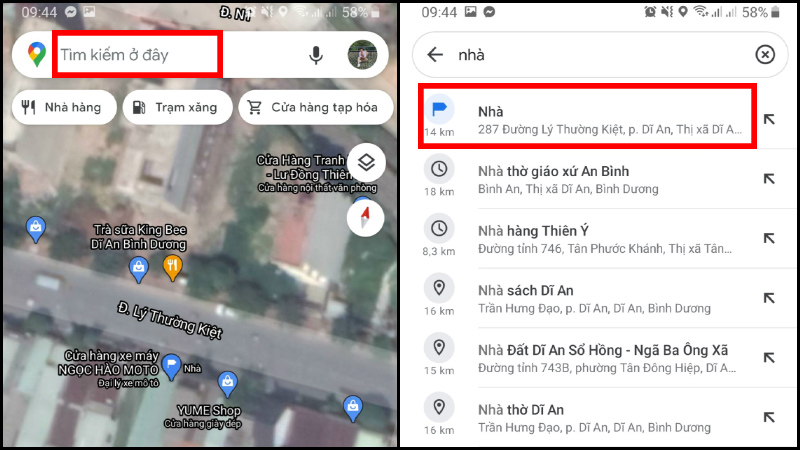Clear the 'nhà' search text
The image size is (800, 450).
765,55
